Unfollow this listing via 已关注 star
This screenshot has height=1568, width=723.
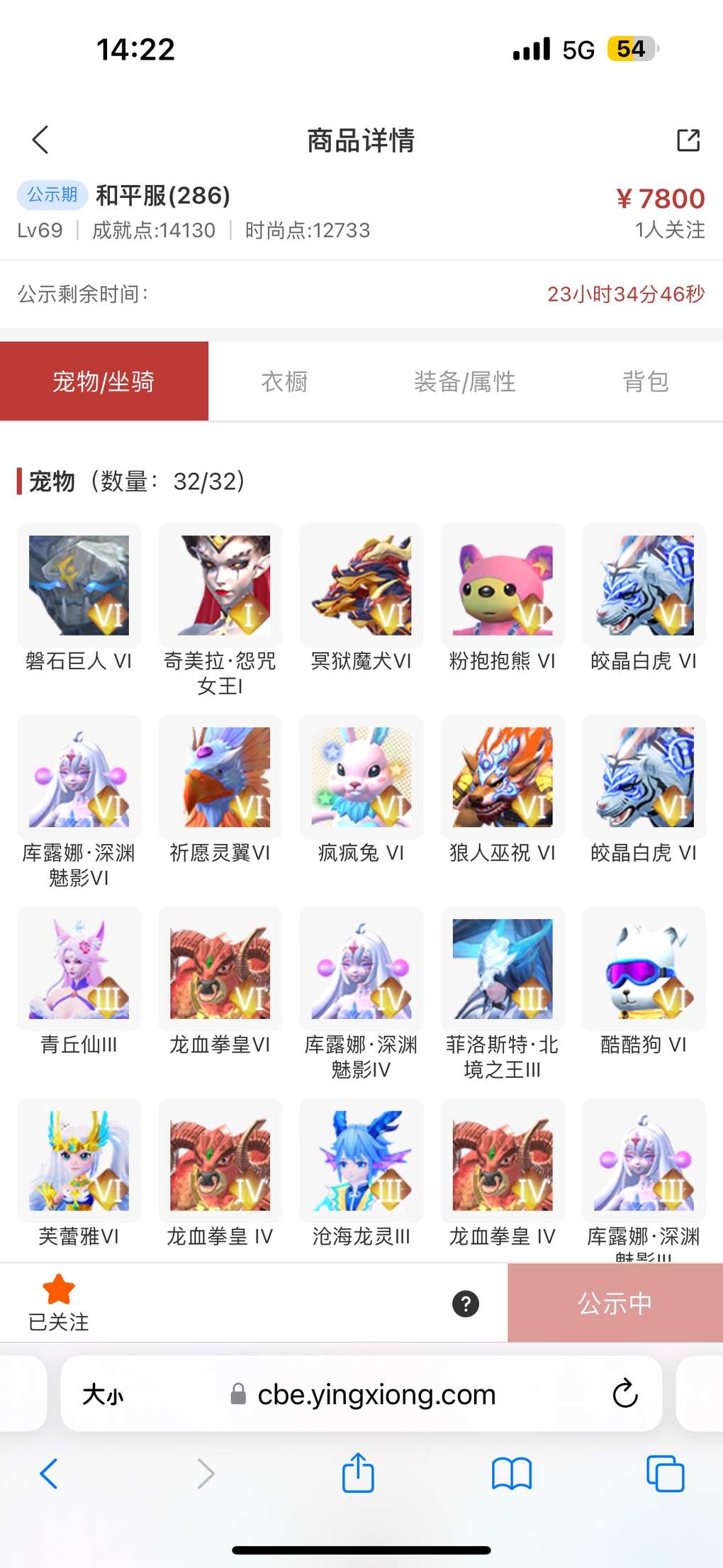[x=58, y=1302]
